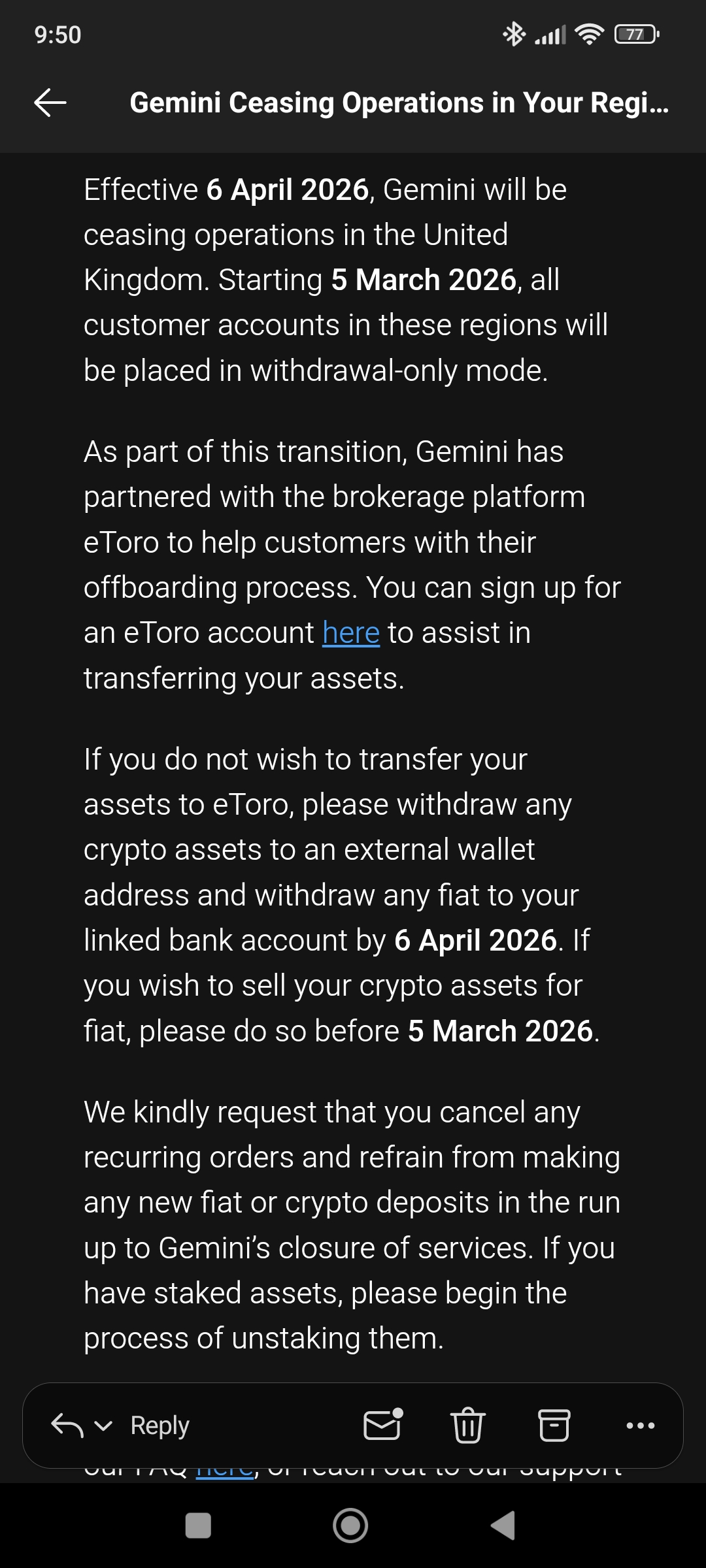
Task: Tap the system home button
Action: point(350,1526)
